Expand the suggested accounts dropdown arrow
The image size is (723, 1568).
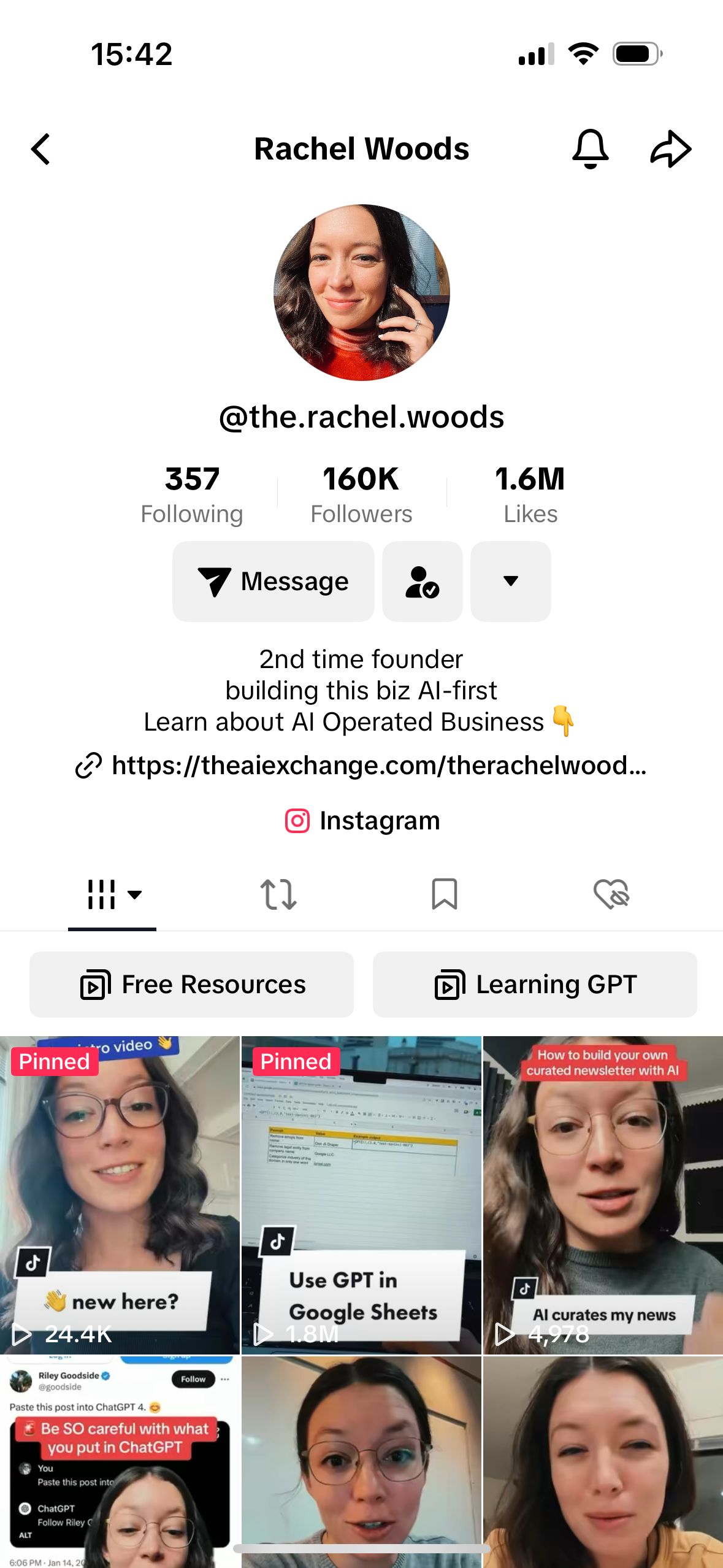coord(510,581)
